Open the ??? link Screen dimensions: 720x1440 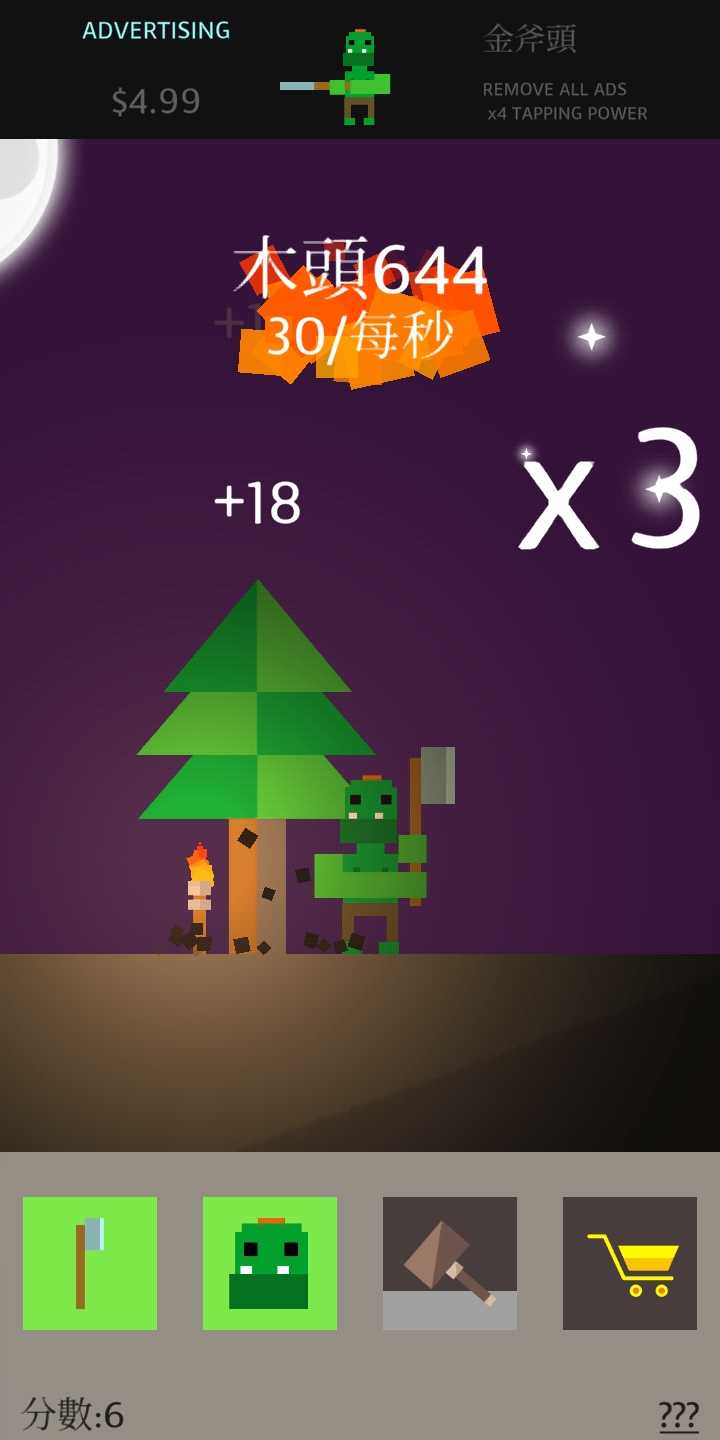tap(678, 1415)
